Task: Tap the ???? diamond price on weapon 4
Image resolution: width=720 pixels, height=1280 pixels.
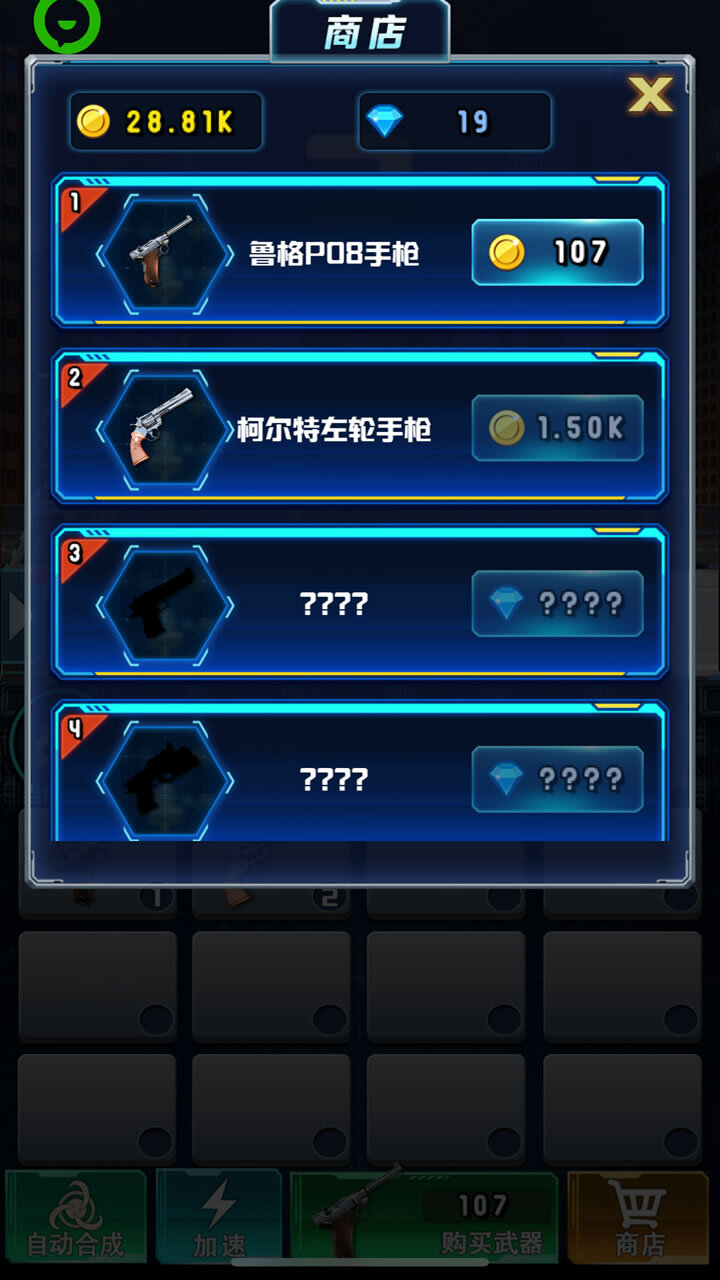Action: click(x=557, y=779)
